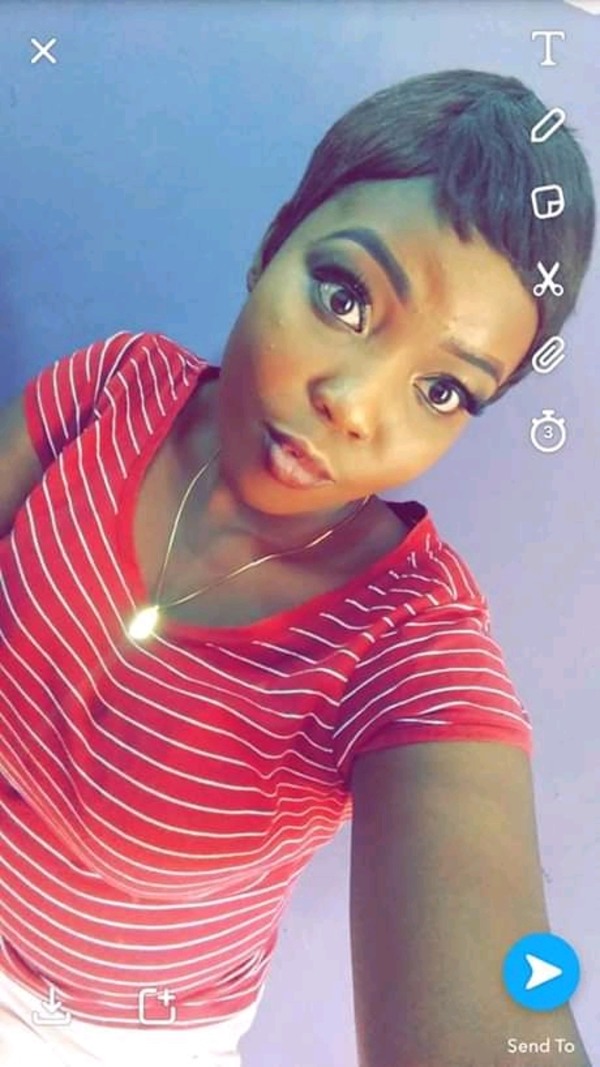This screenshot has height=1067, width=600.
Task: Add the snap to your story
Action: pyautogui.click(x=157, y=1007)
